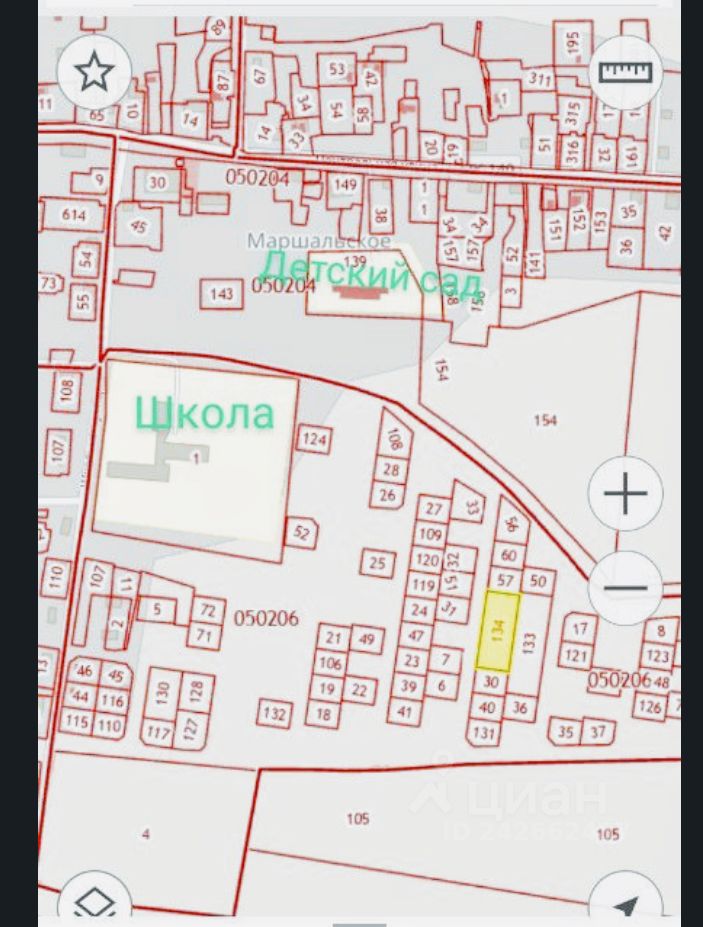Center the map on my location
Screen dimensions: 703x927
625,903
